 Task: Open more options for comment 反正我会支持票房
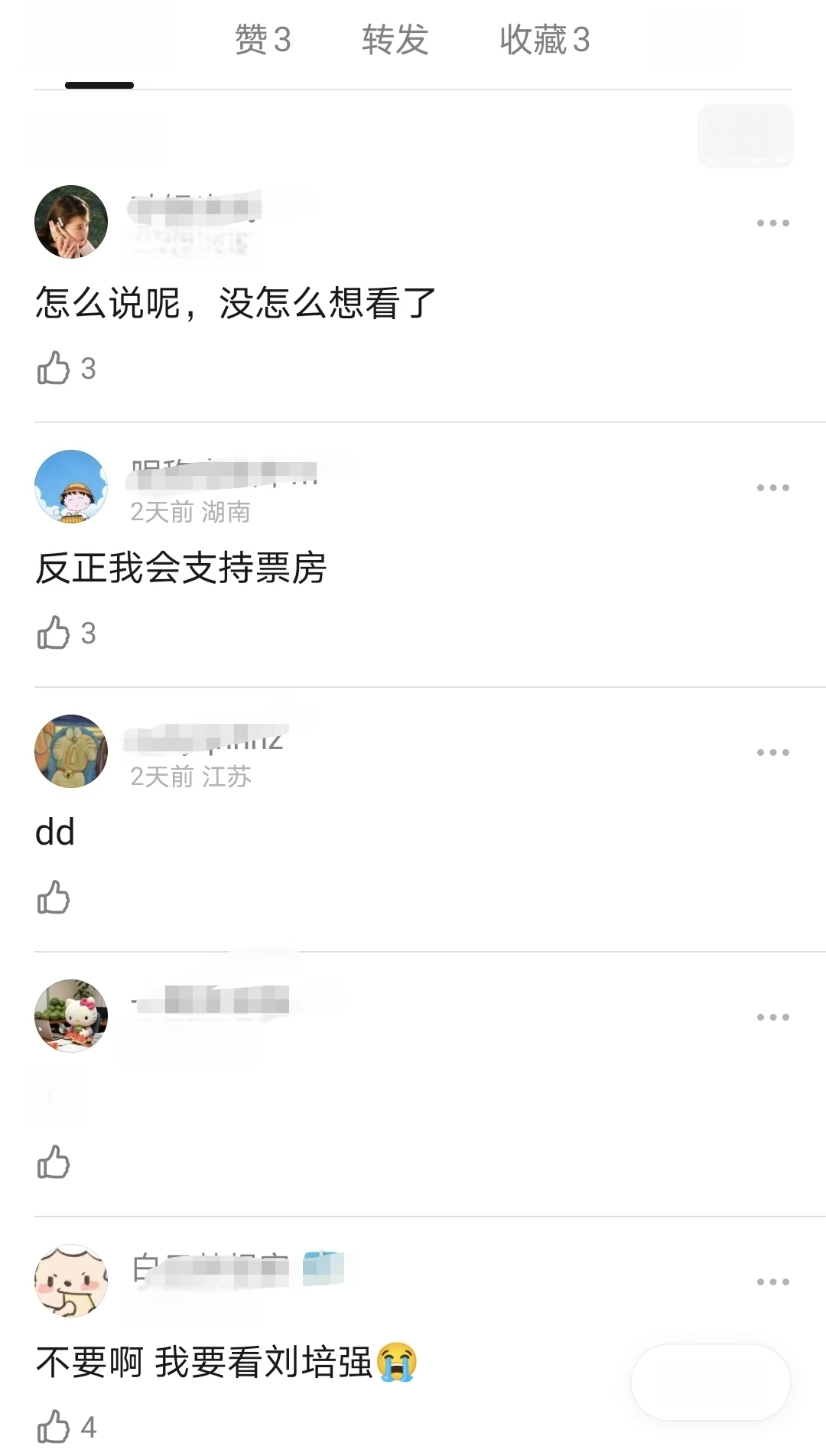pos(772,488)
